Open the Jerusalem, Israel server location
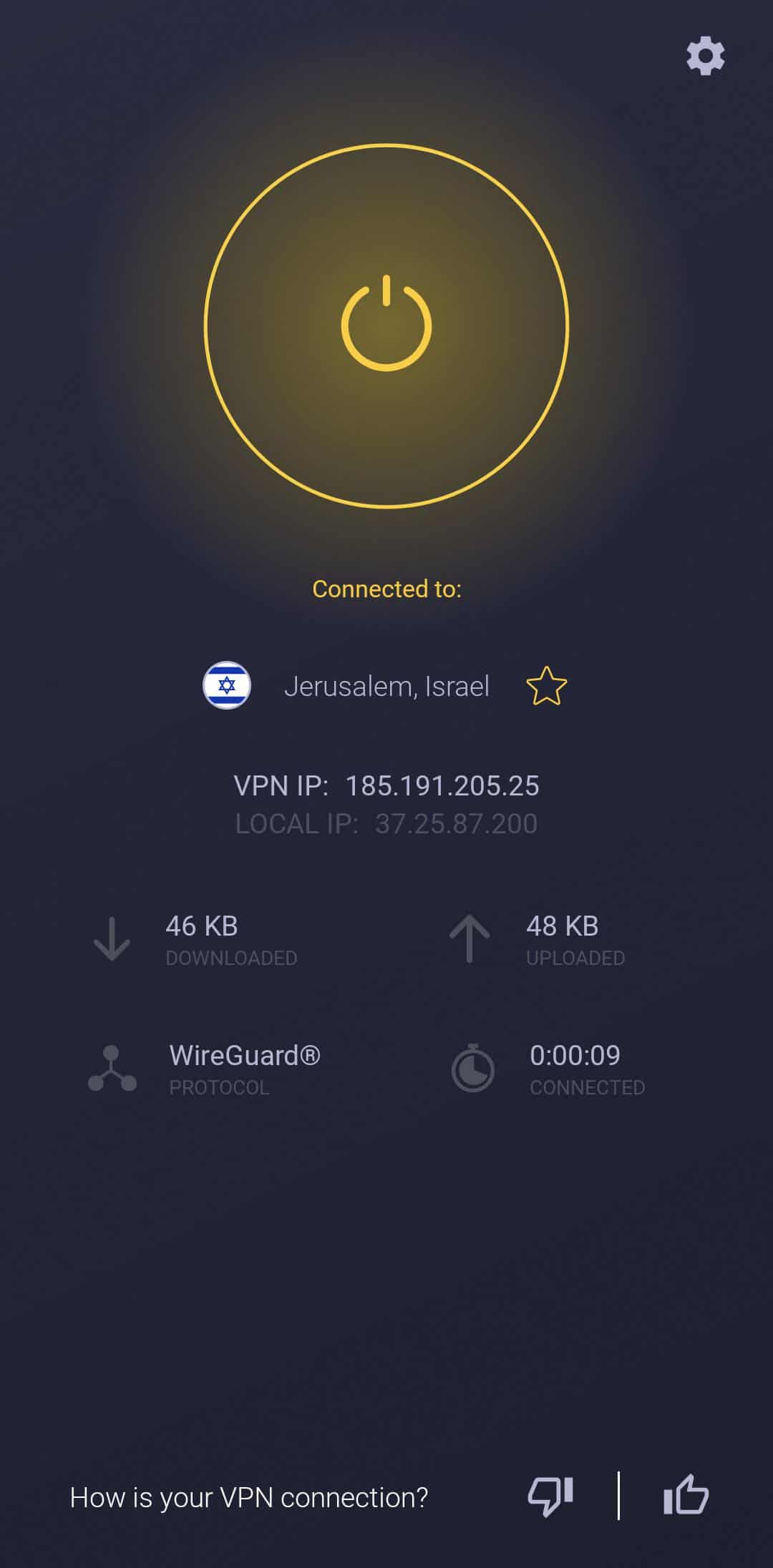Screen dimensions: 773x1568 point(386,686)
